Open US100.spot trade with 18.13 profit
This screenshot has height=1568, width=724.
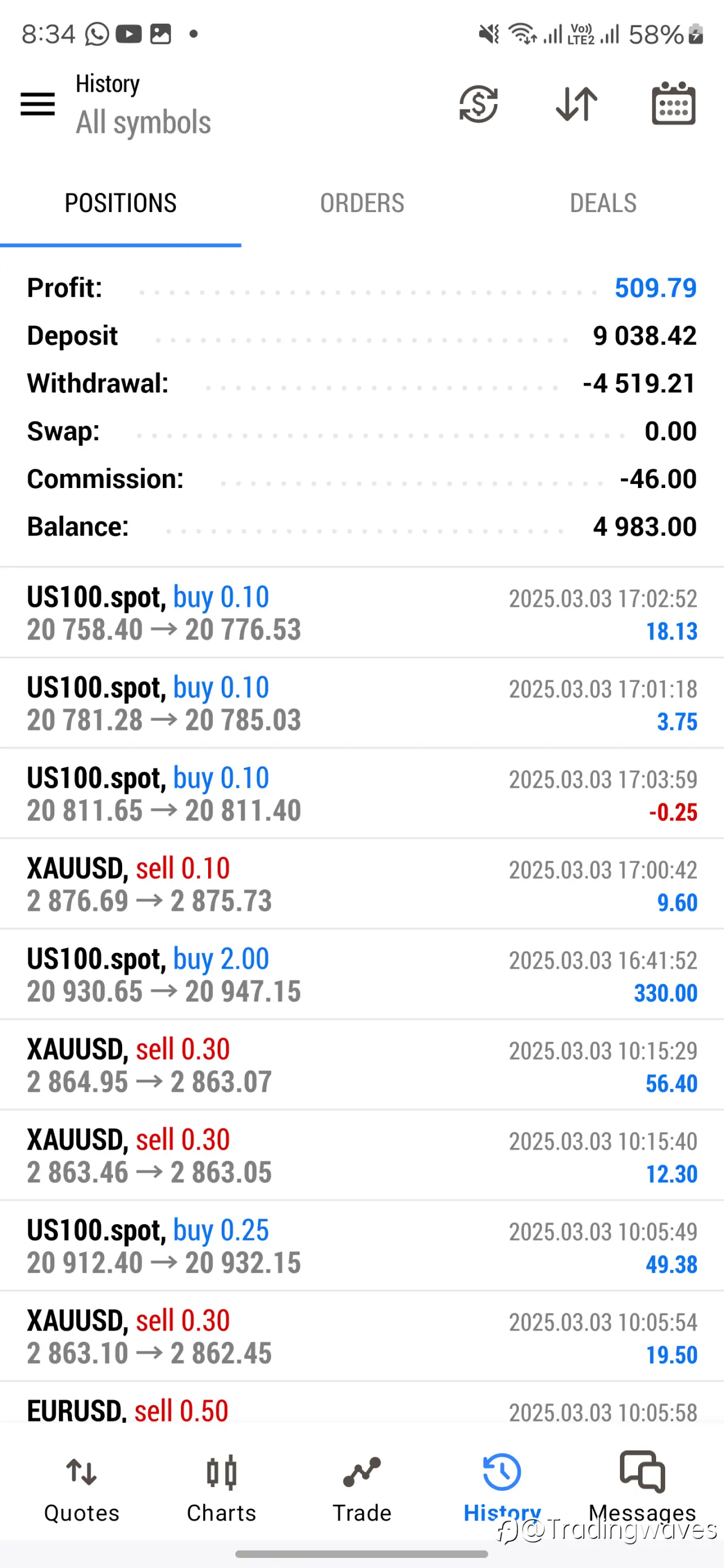pyautogui.click(x=361, y=613)
